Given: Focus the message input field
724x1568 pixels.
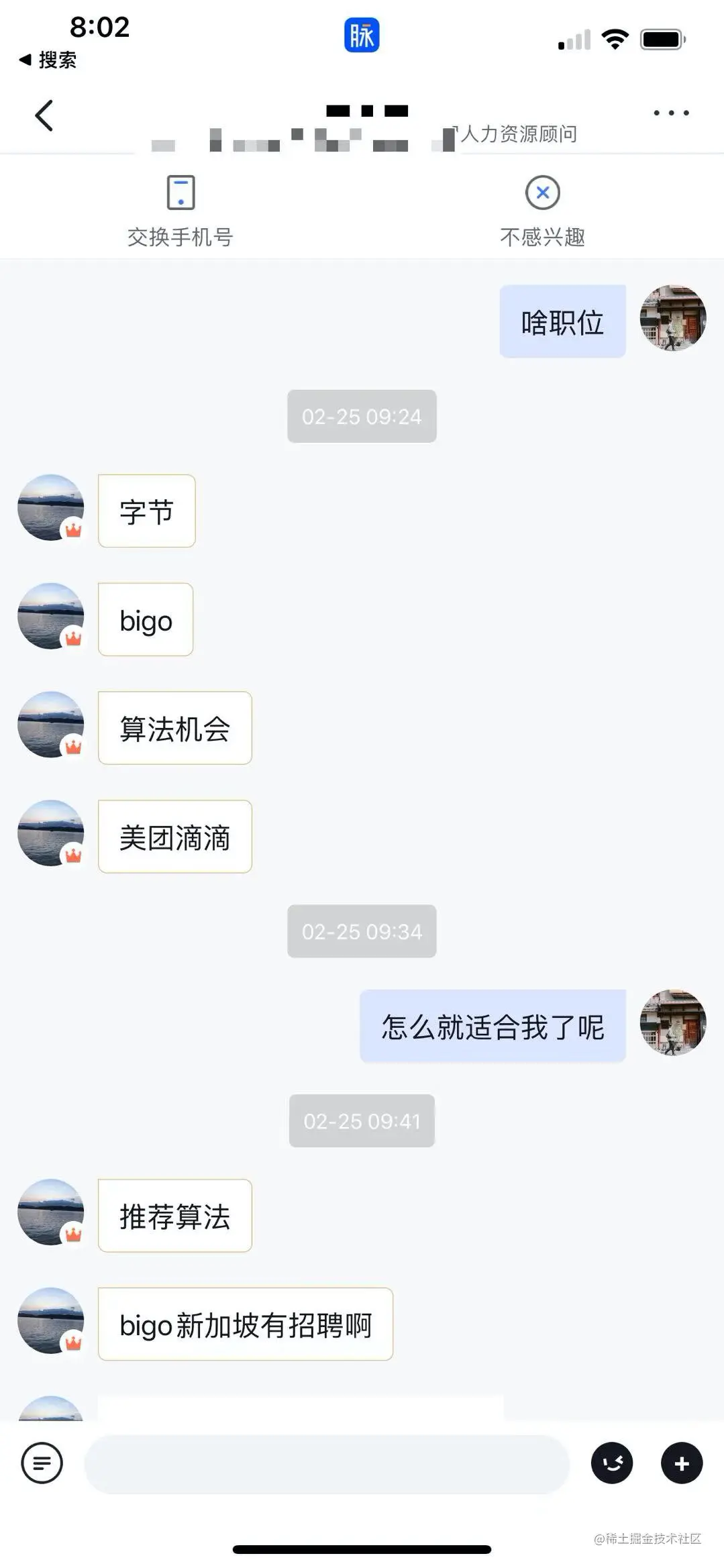Looking at the screenshot, I should [326, 1463].
